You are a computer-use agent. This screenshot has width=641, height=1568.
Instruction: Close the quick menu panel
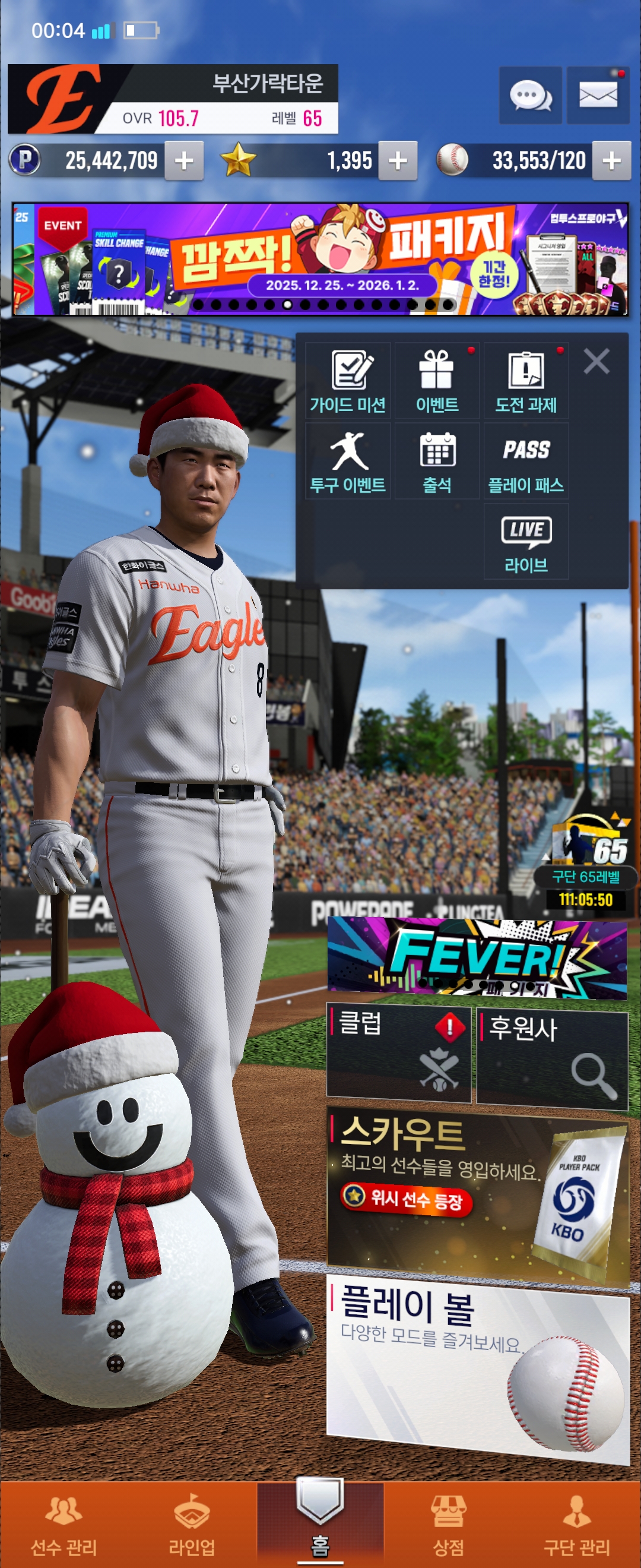click(x=596, y=361)
